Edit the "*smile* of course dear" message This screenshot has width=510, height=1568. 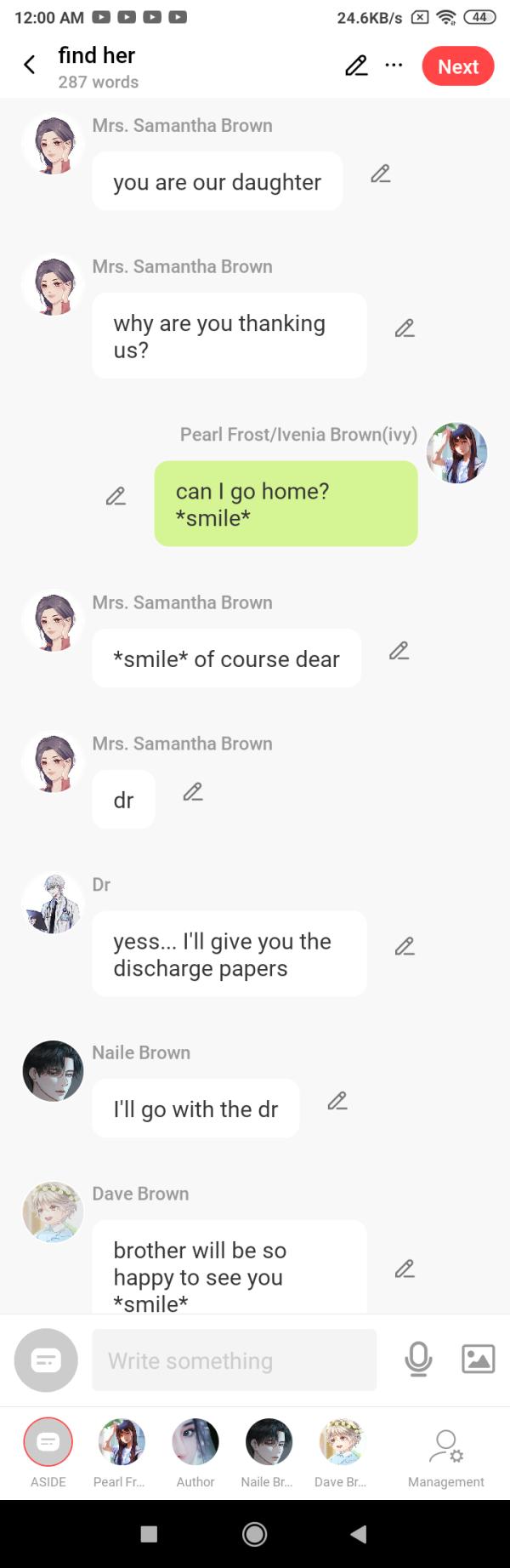[399, 651]
